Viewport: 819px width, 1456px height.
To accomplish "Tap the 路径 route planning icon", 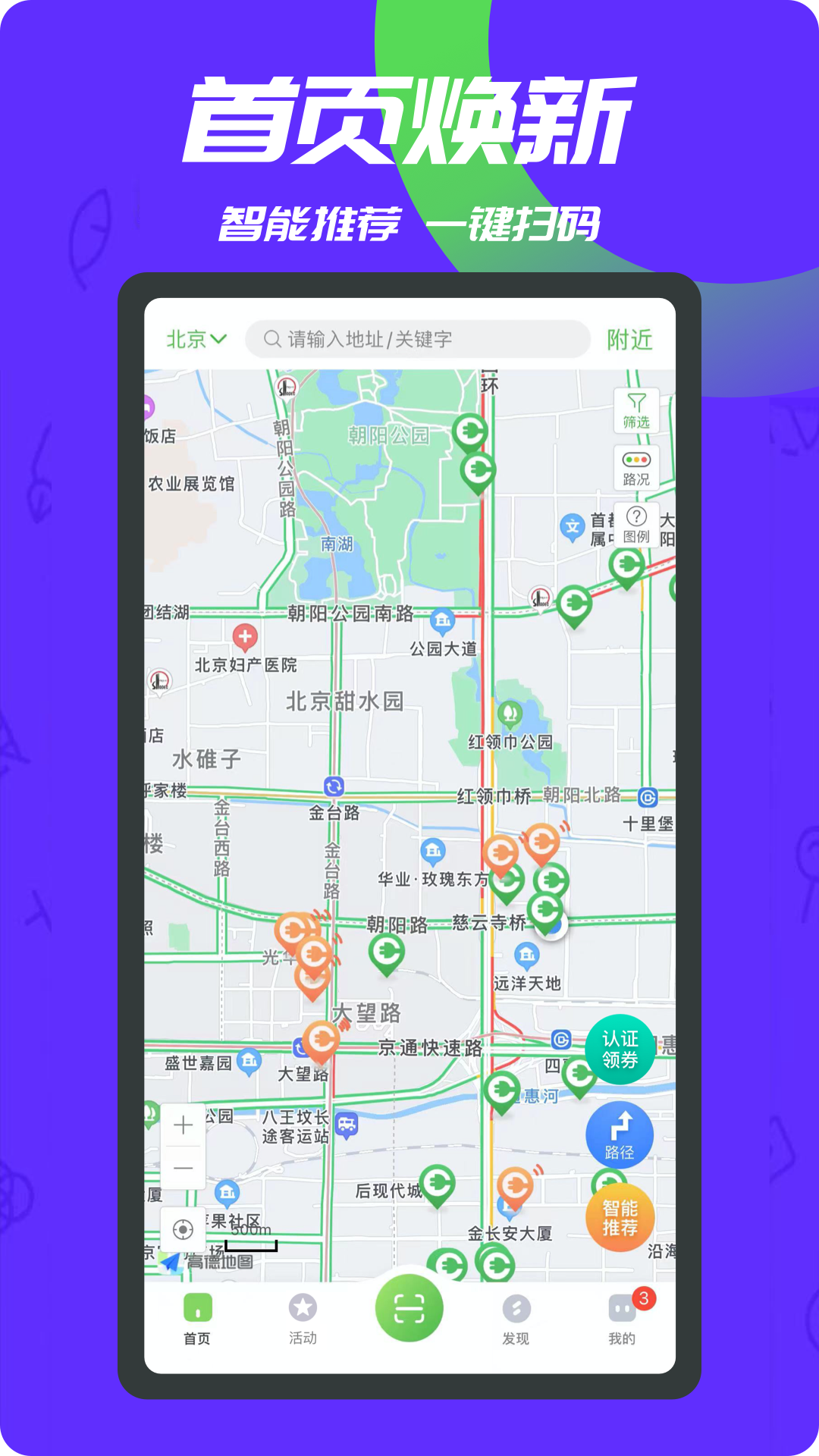I will pyautogui.click(x=619, y=1134).
